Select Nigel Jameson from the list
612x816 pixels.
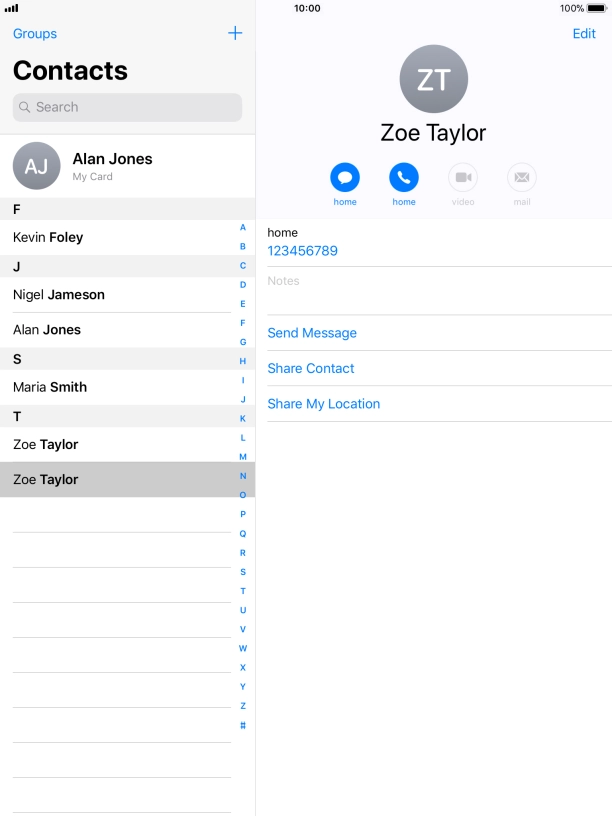click(x=59, y=295)
